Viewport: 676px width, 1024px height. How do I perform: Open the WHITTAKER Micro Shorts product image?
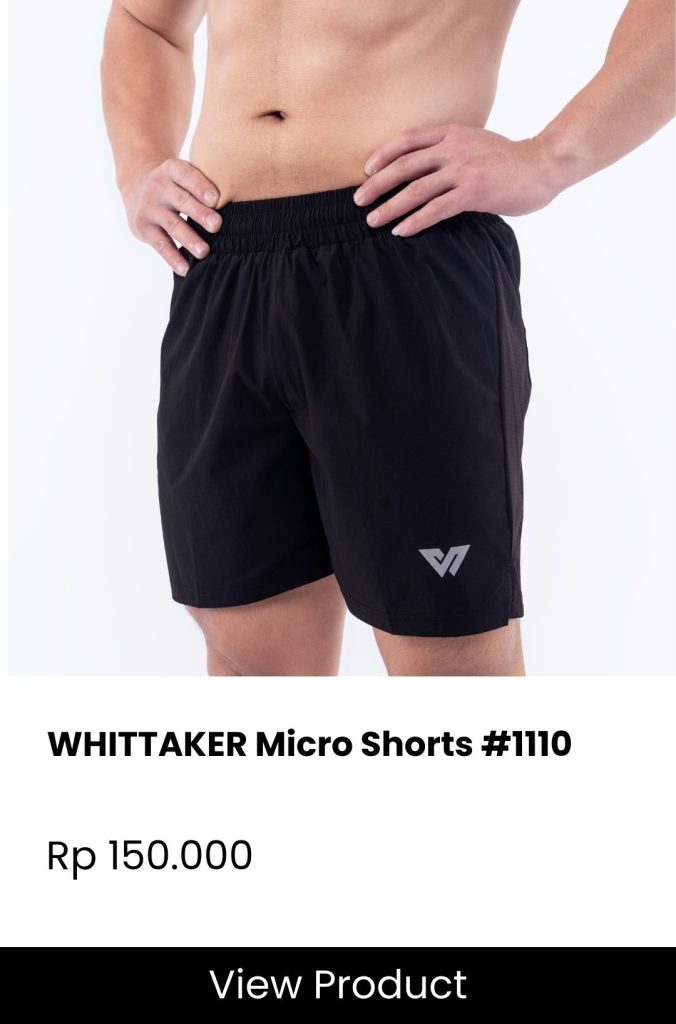coord(338,338)
